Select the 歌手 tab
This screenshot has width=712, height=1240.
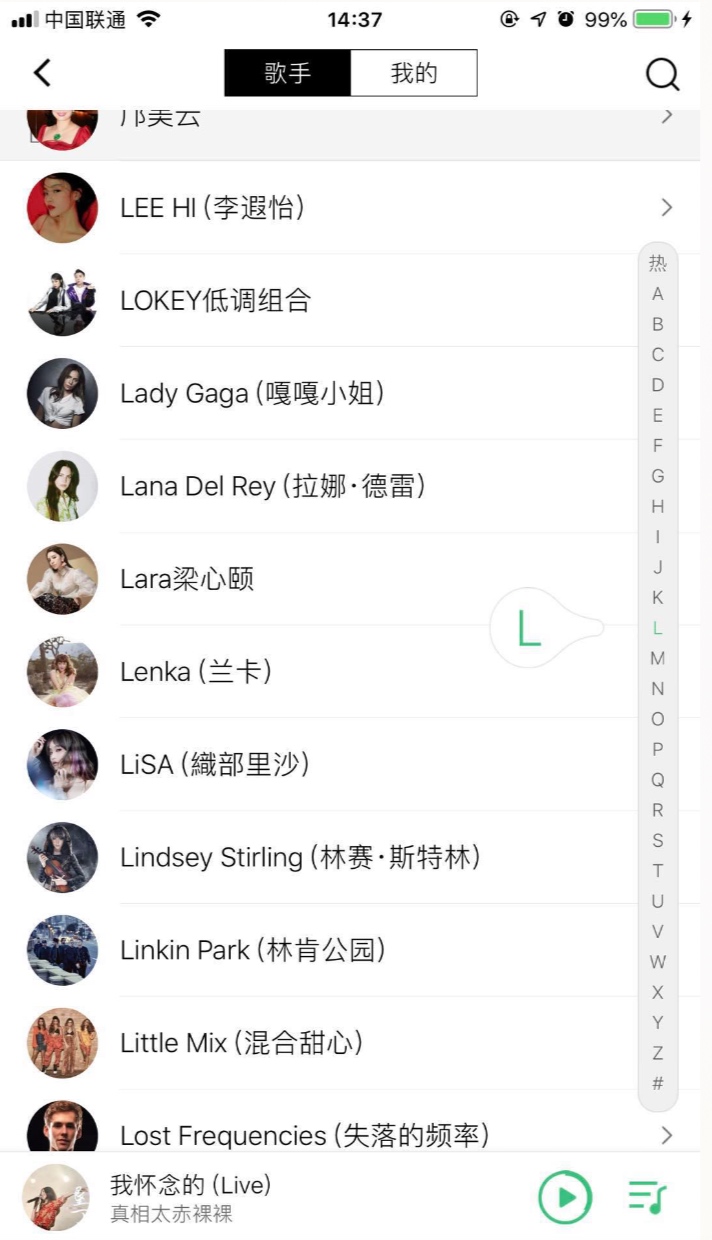click(x=288, y=73)
